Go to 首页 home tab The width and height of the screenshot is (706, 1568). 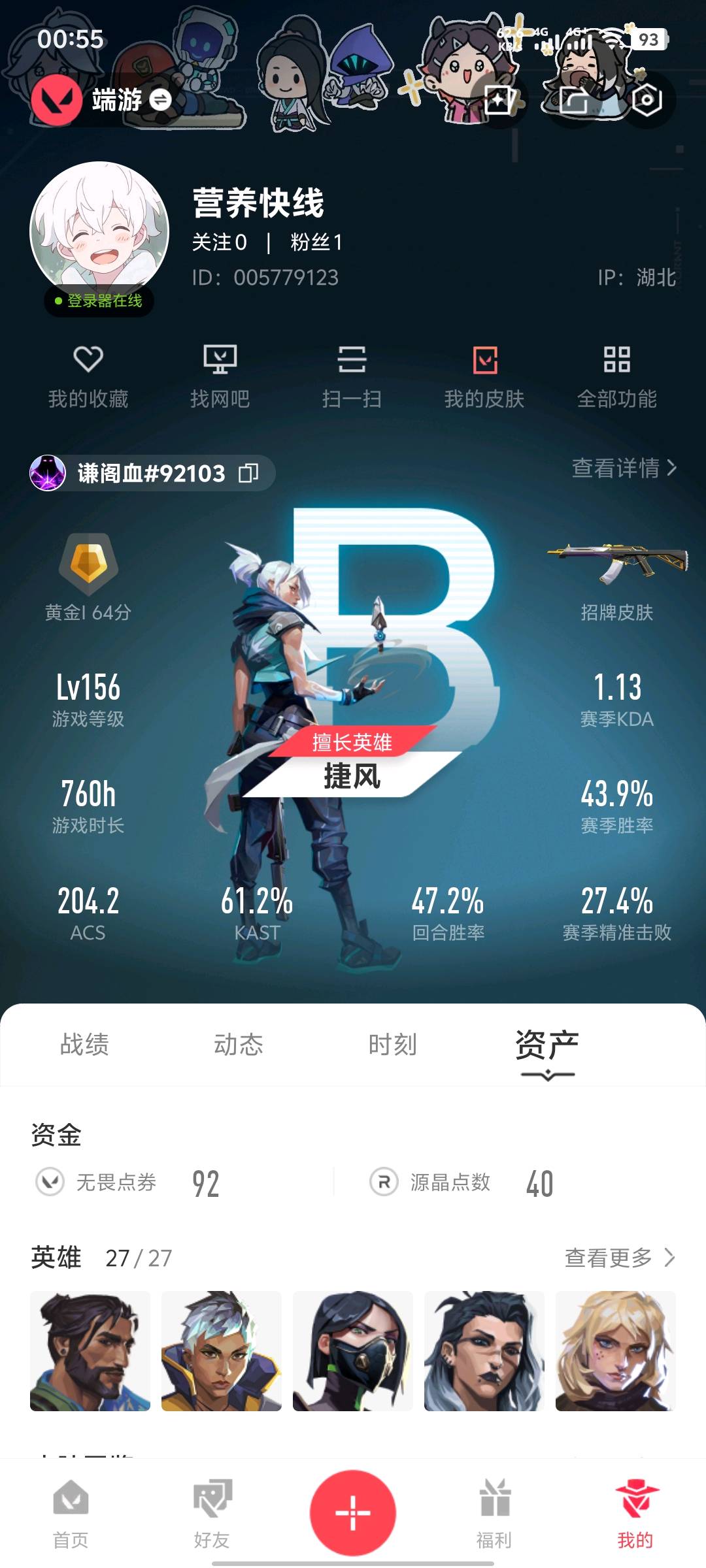click(71, 1513)
